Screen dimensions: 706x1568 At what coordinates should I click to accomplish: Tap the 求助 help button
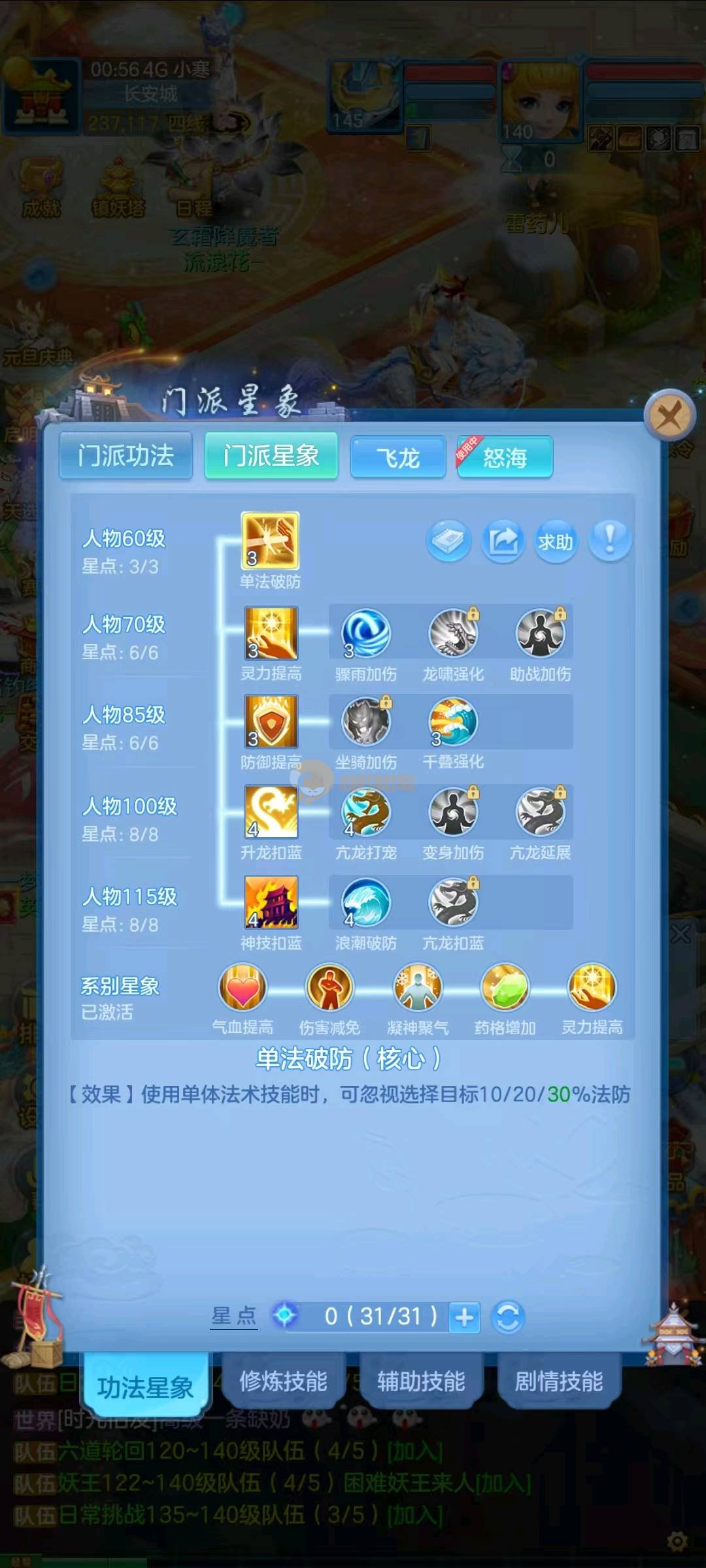click(556, 542)
